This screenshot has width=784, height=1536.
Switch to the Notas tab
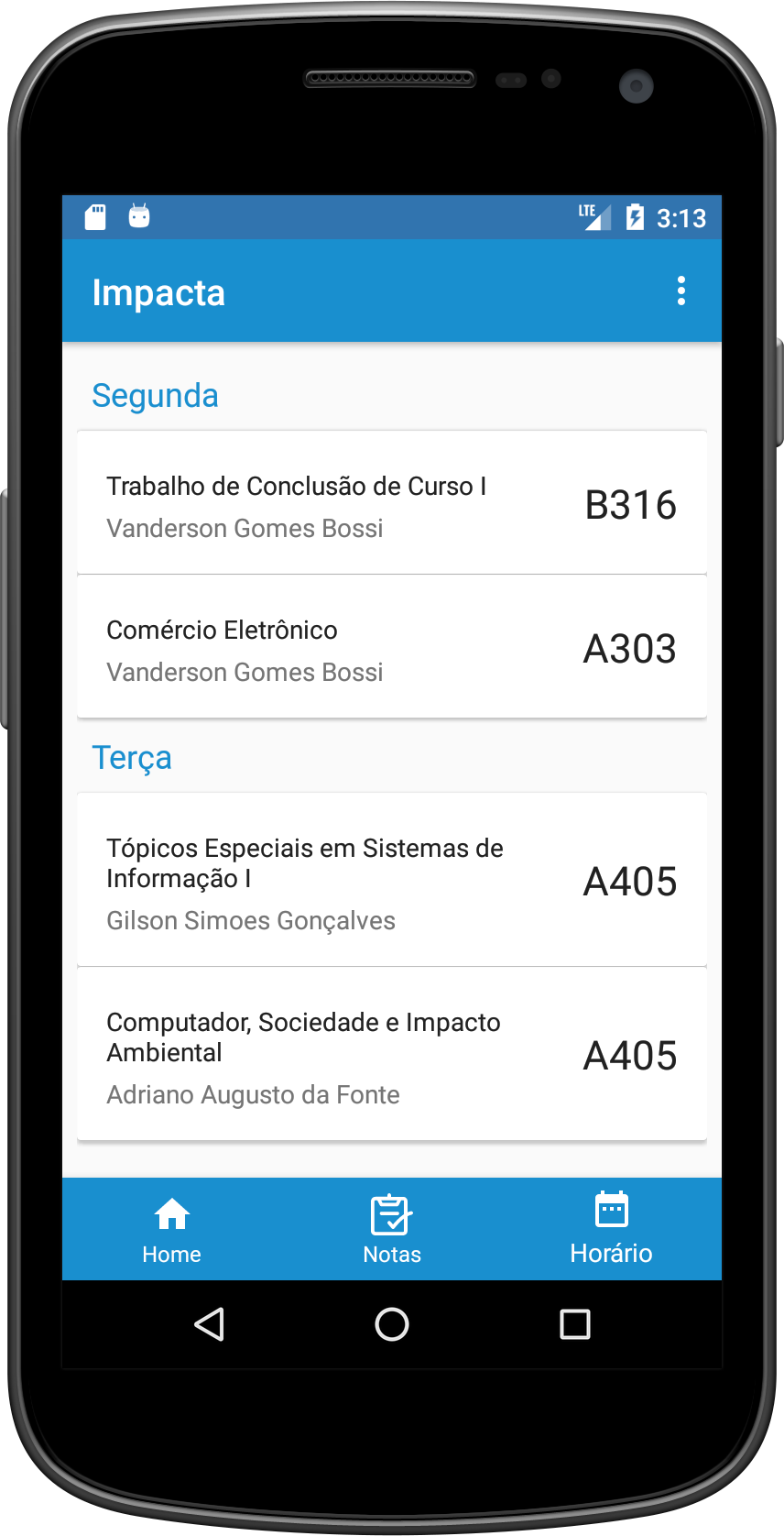pyautogui.click(x=392, y=1230)
